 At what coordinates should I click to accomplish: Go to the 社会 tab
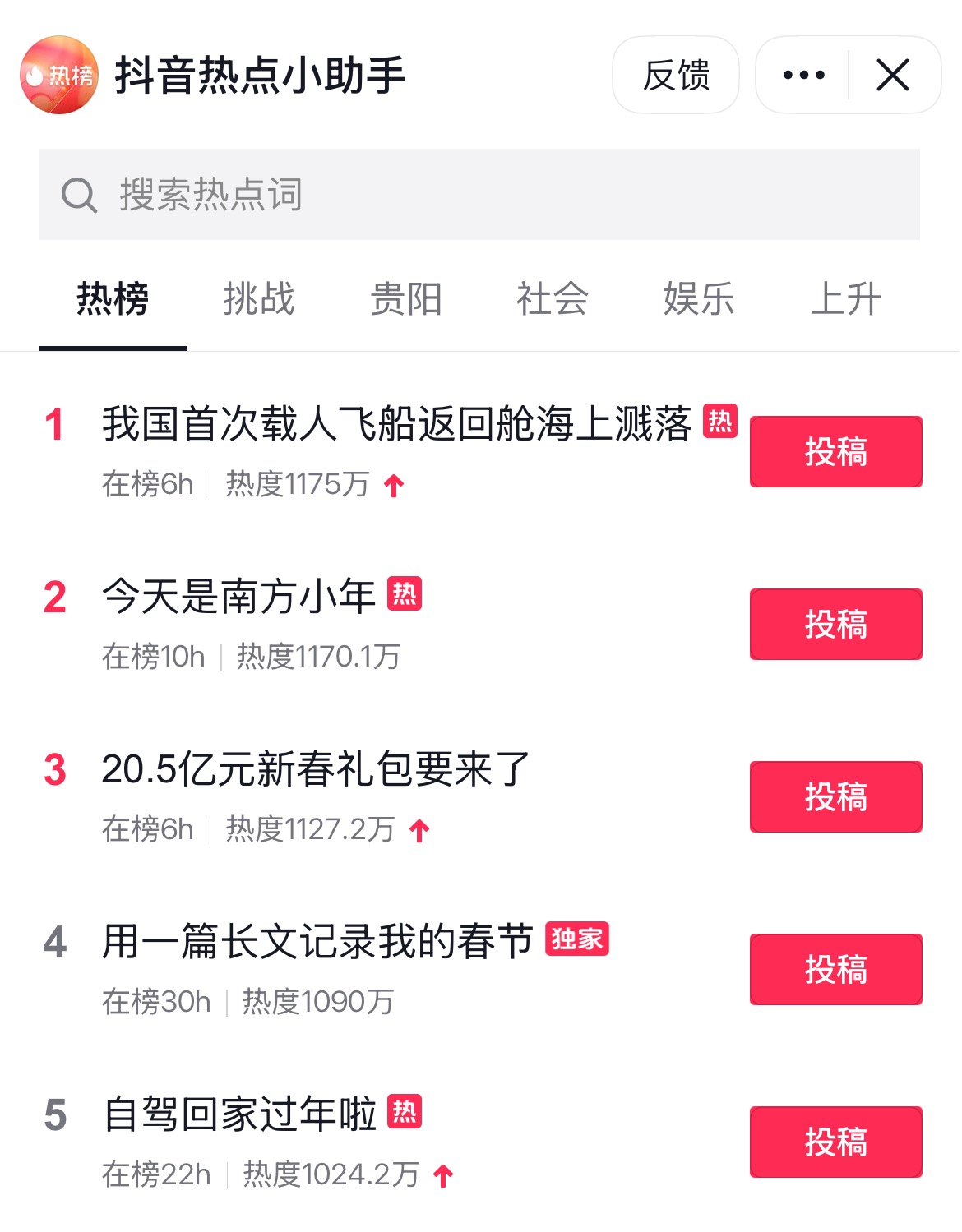(x=553, y=299)
